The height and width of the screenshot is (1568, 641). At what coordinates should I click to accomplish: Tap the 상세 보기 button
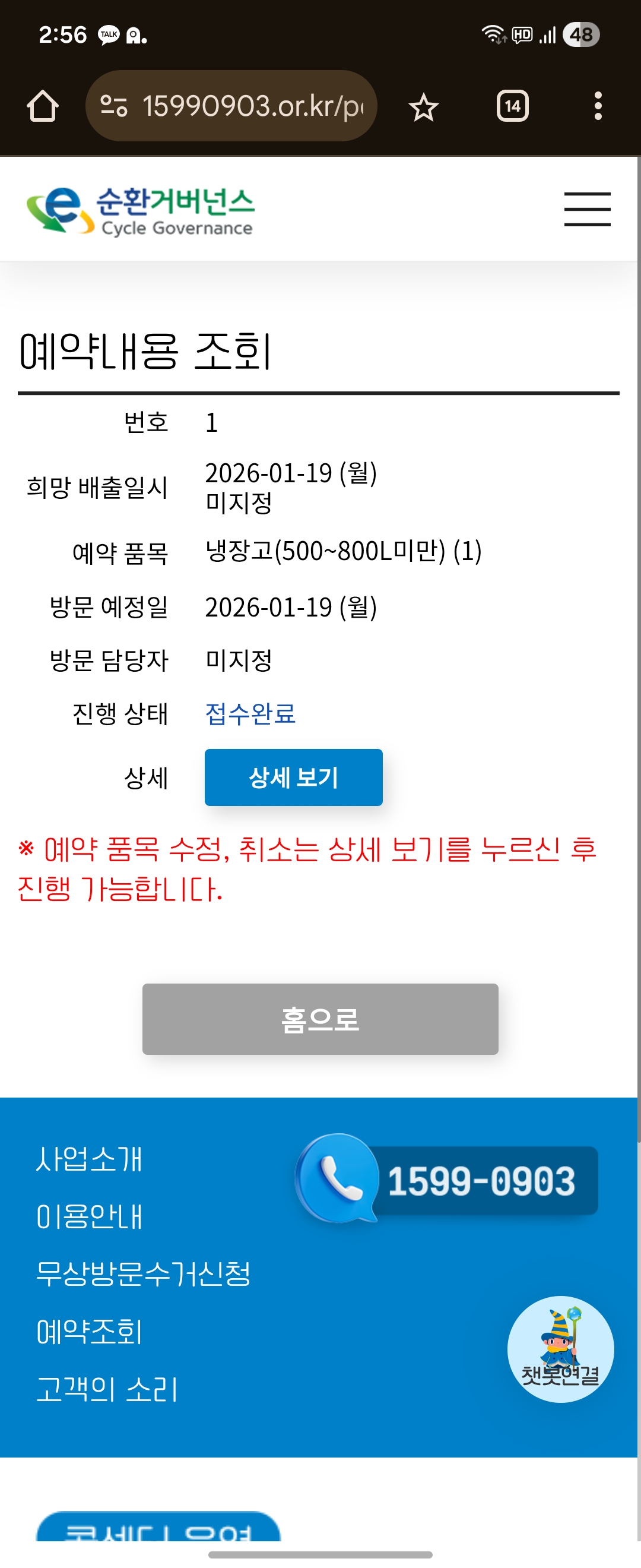[x=293, y=777]
